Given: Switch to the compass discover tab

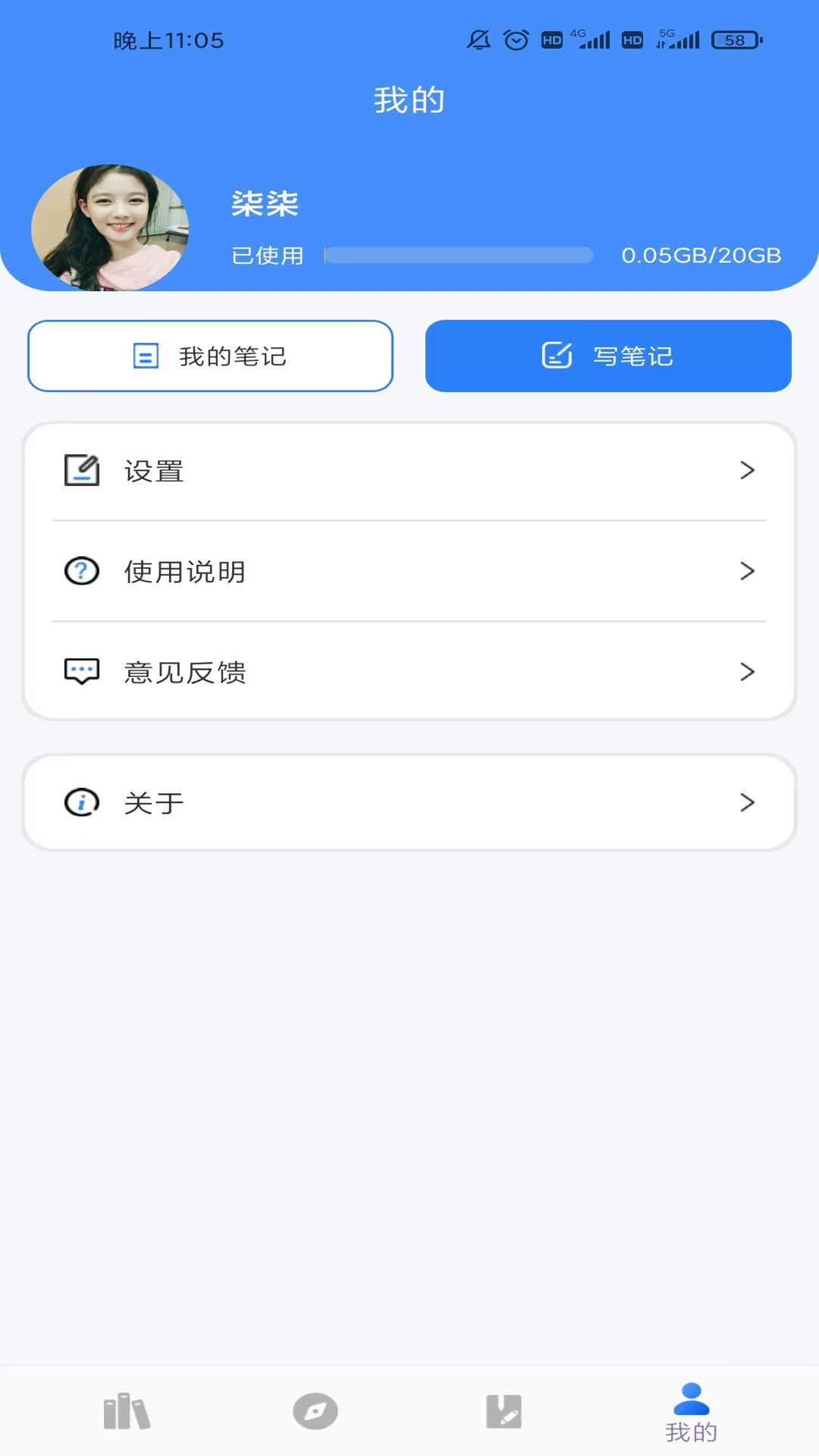Looking at the screenshot, I should (x=315, y=1411).
